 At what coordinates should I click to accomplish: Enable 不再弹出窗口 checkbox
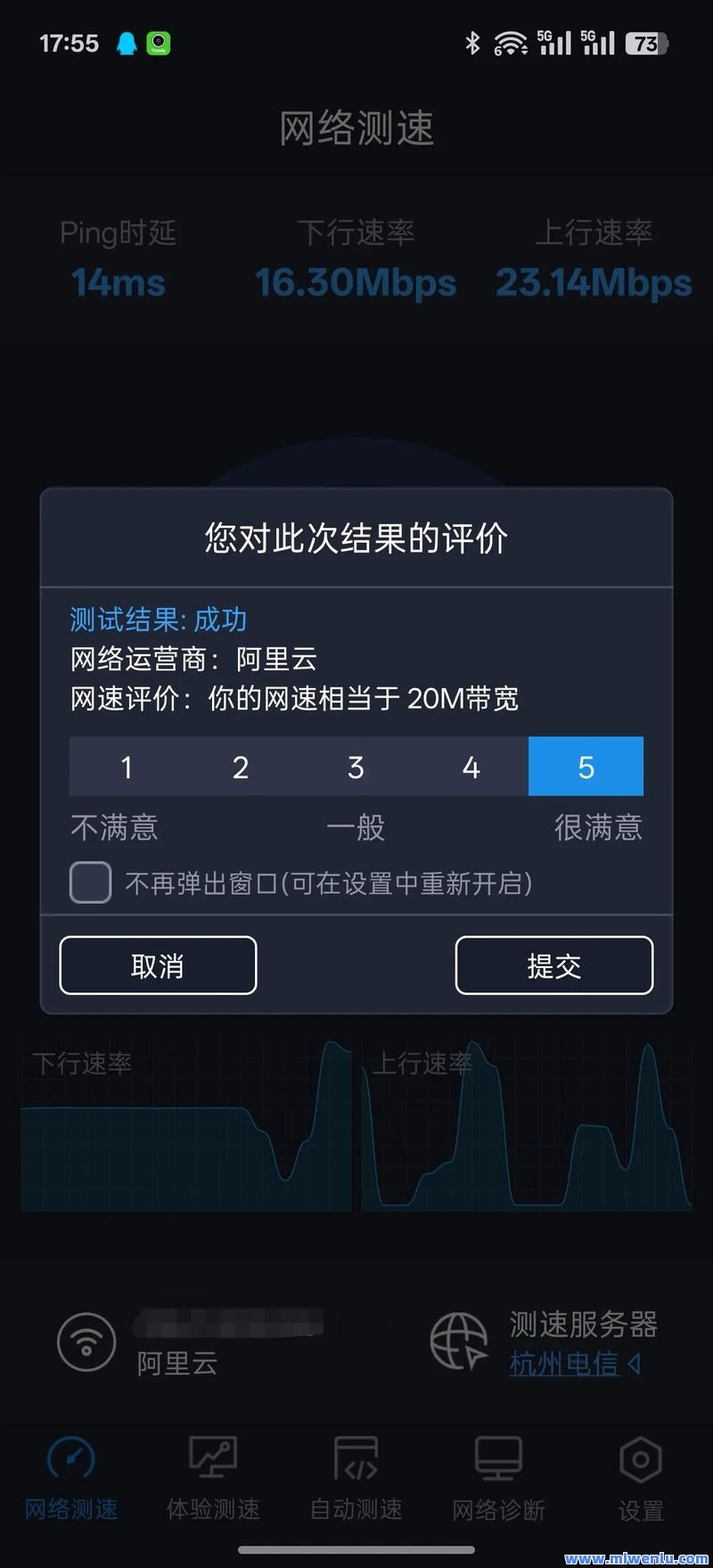90,883
